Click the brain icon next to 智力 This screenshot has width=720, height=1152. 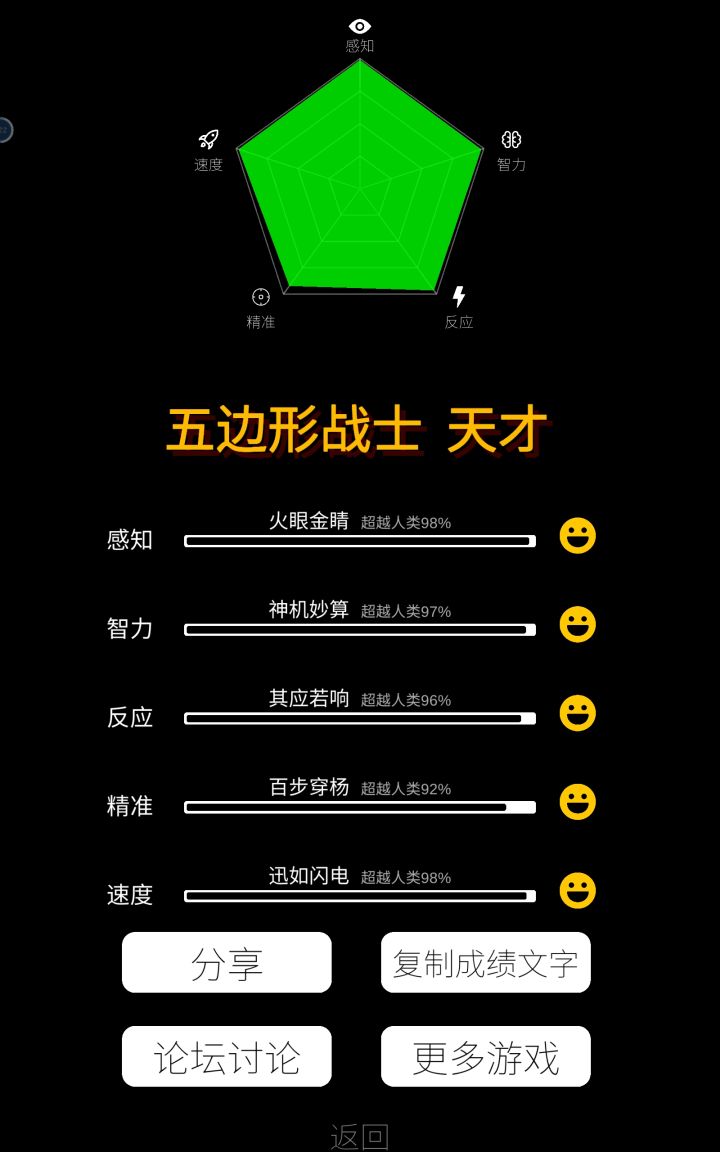click(x=512, y=141)
